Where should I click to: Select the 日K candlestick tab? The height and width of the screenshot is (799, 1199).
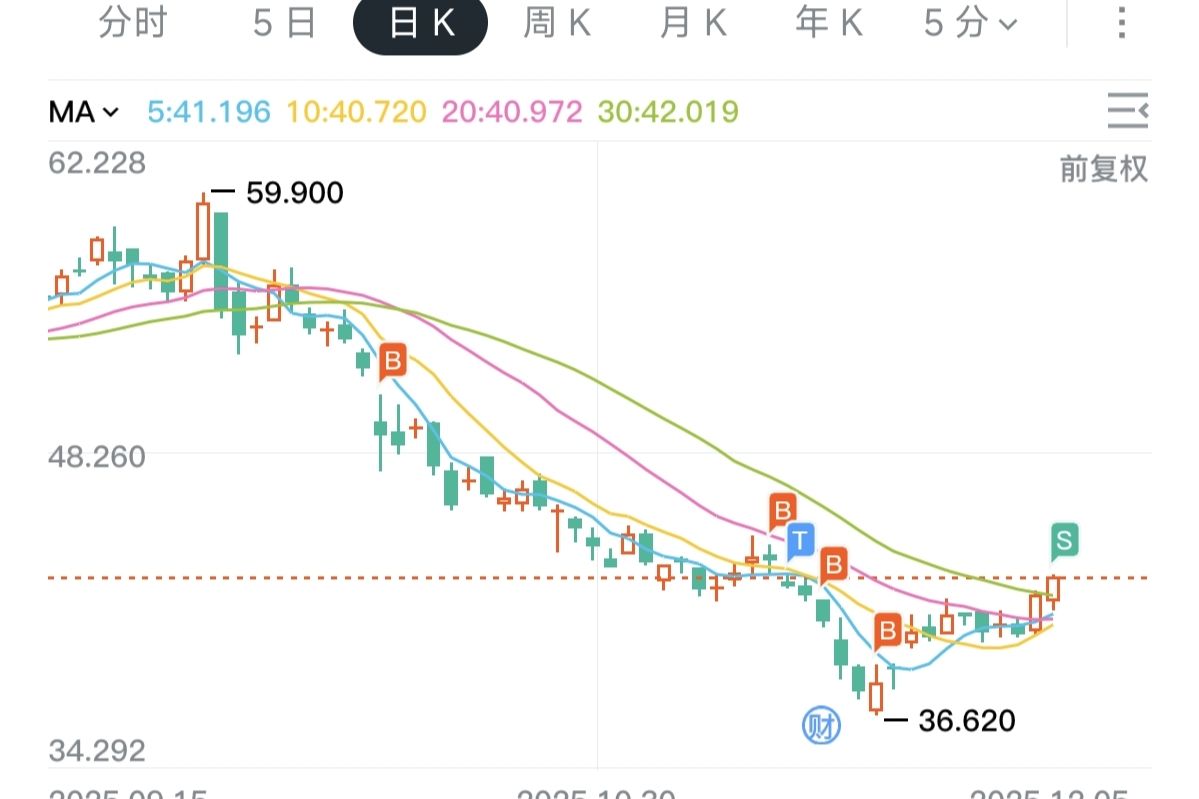pyautogui.click(x=421, y=25)
